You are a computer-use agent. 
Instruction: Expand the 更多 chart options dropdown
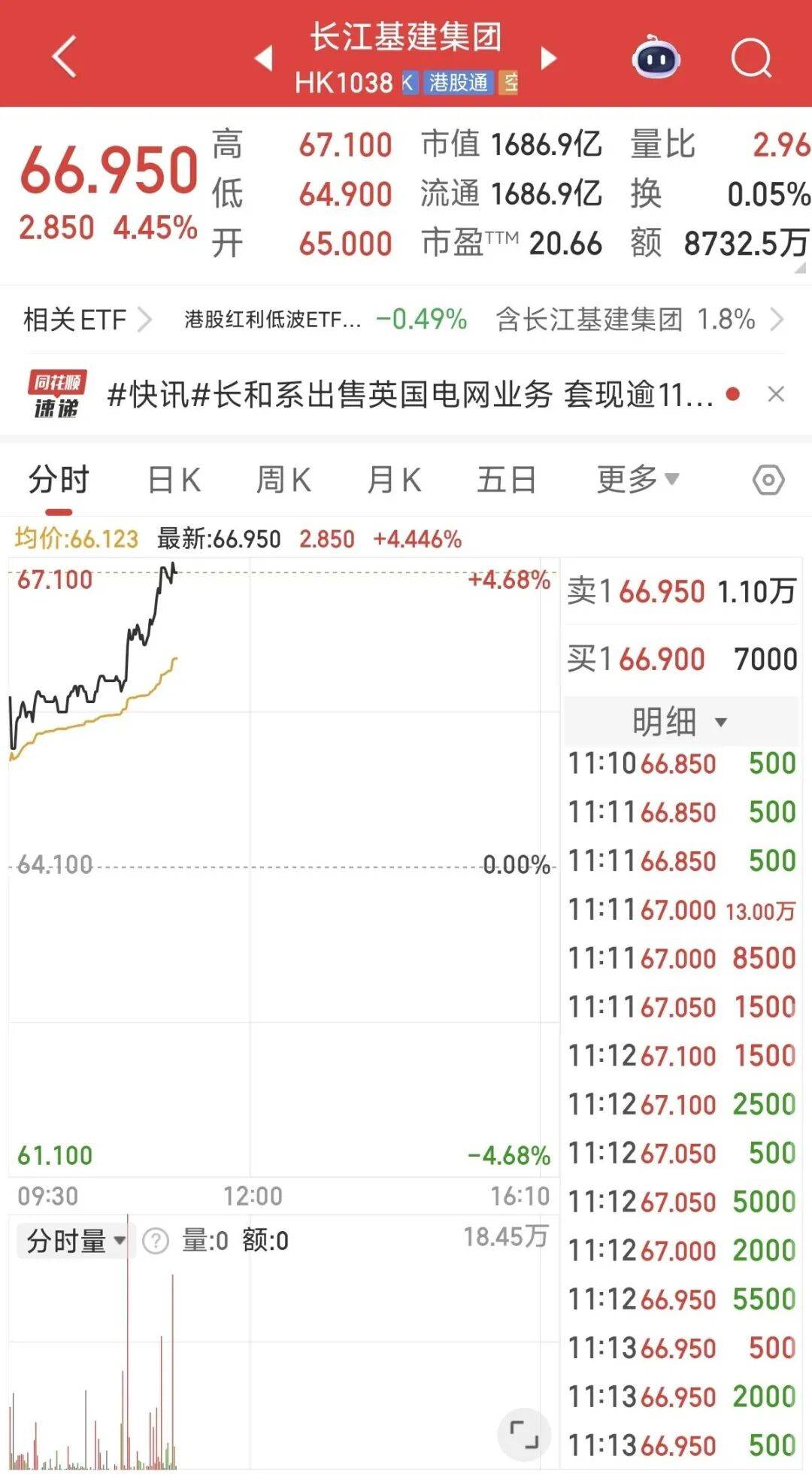638,480
